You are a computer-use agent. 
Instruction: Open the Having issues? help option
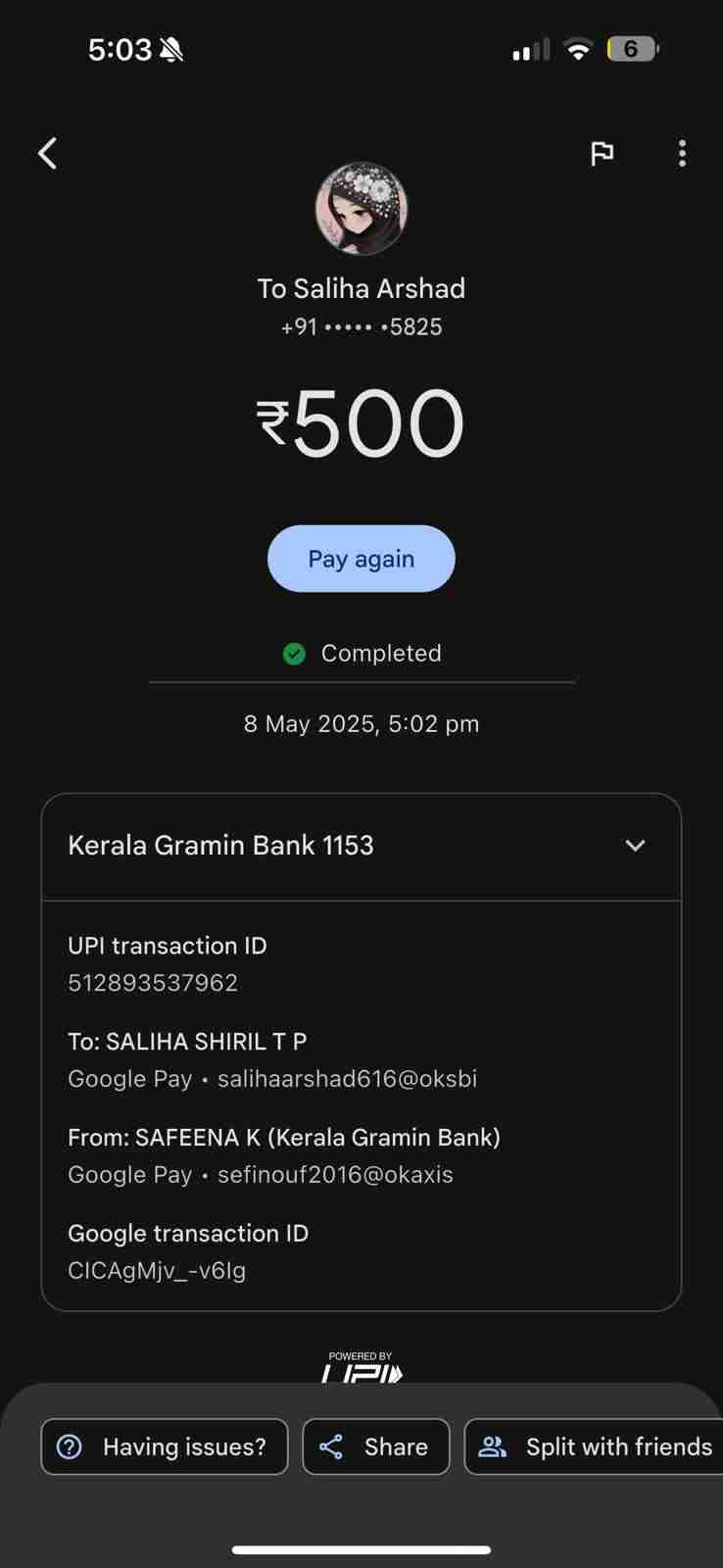(165, 1446)
